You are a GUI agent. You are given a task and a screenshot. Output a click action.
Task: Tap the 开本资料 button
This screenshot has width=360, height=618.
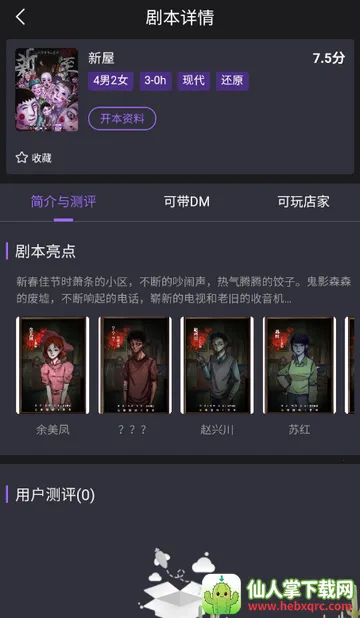(x=122, y=118)
